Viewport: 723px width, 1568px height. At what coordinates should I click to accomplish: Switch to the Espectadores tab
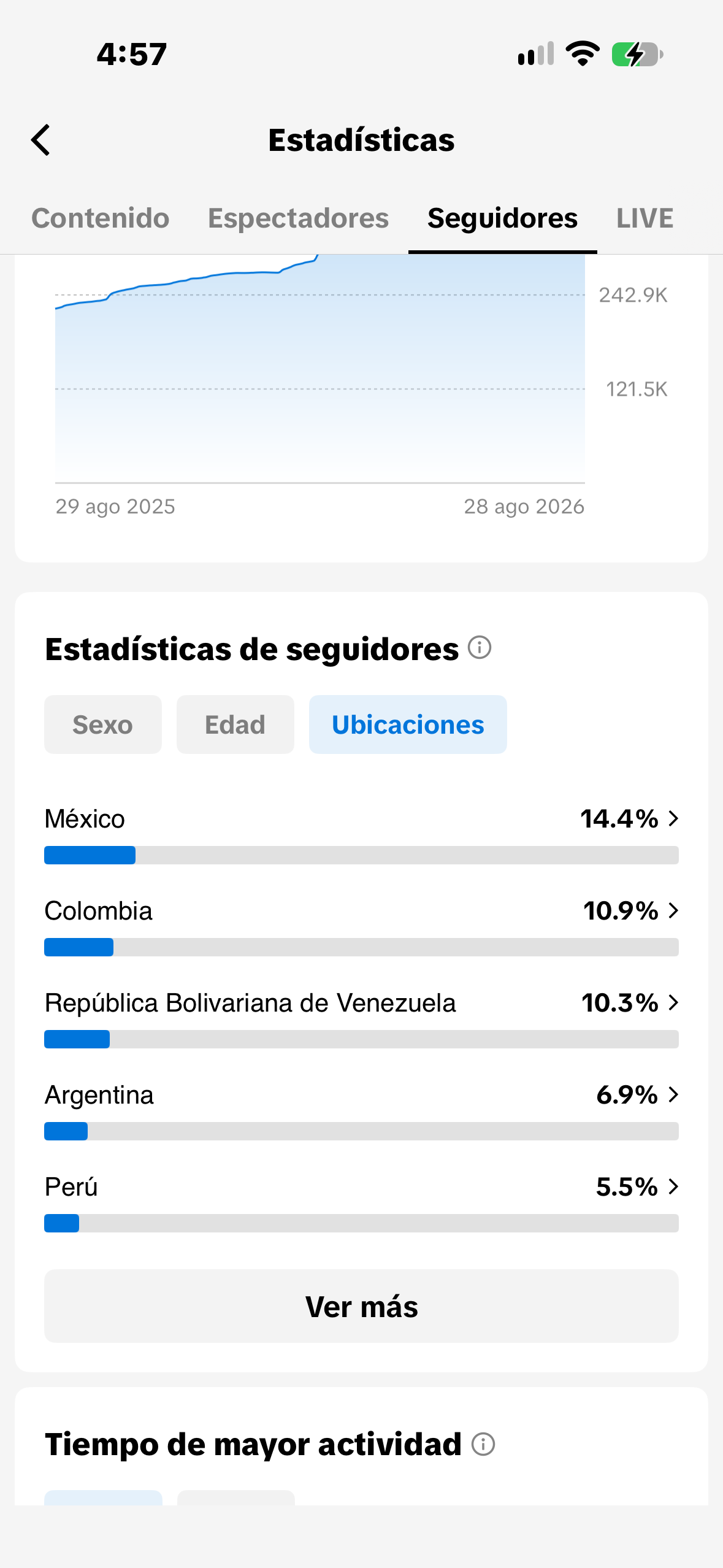(298, 218)
